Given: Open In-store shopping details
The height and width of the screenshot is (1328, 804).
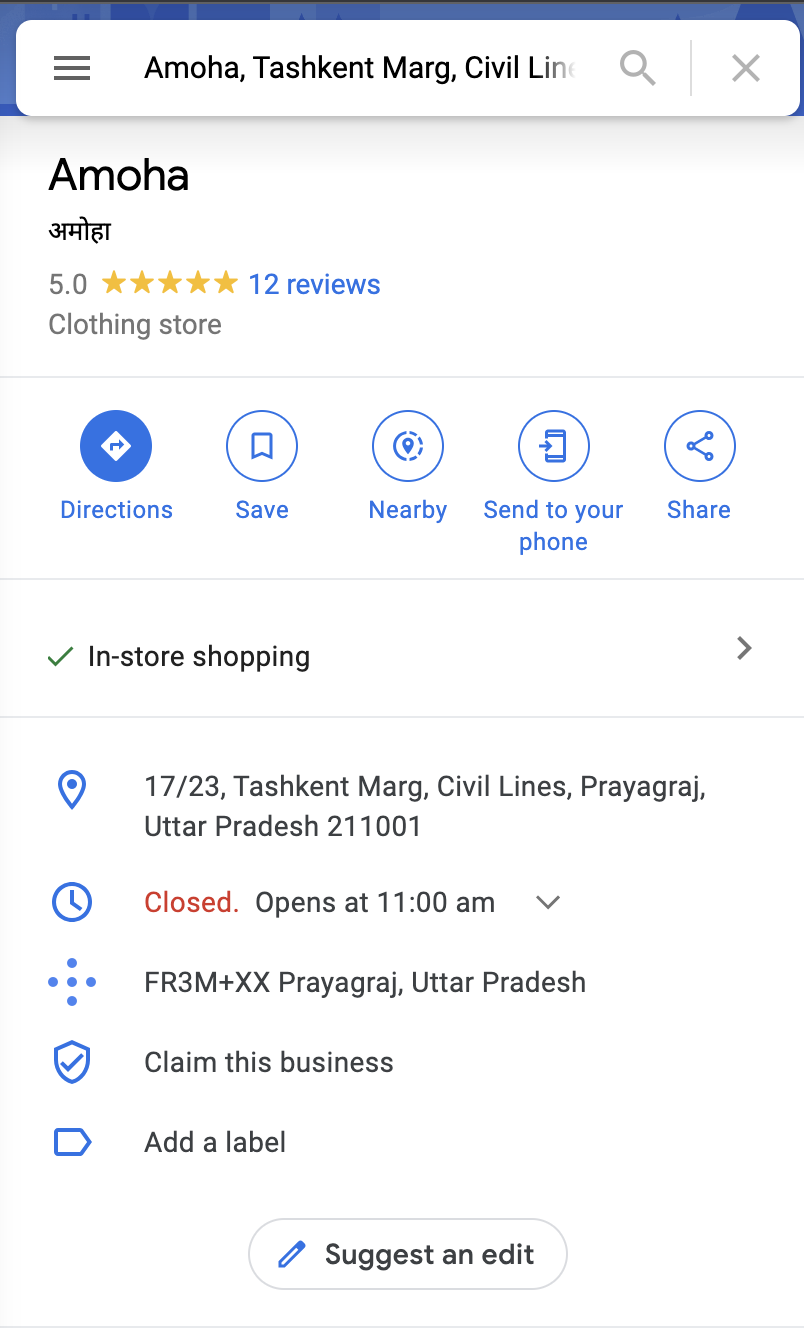Looking at the screenshot, I should point(400,656).
